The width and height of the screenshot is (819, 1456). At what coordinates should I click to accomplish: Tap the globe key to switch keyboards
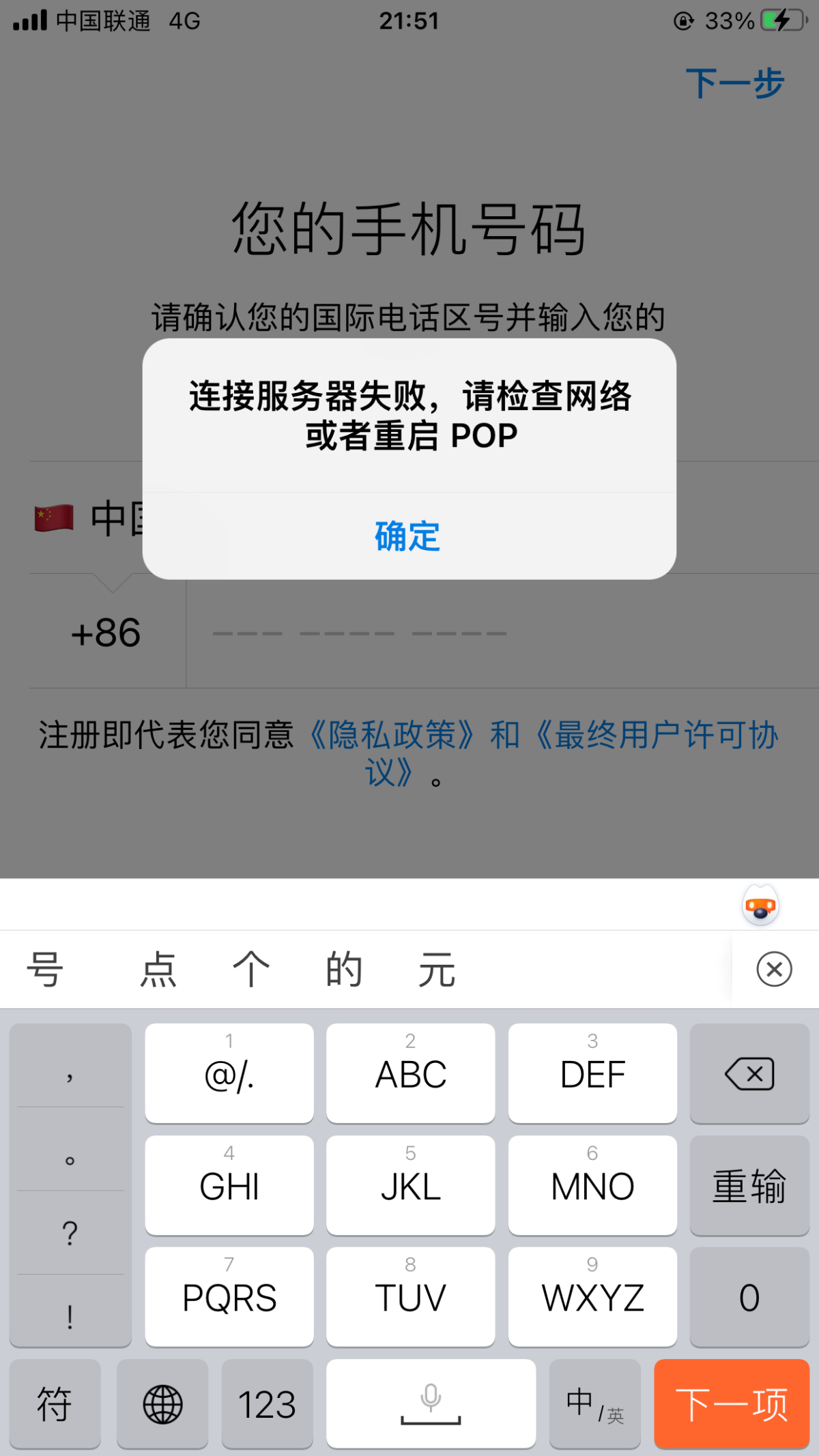pyautogui.click(x=162, y=1404)
